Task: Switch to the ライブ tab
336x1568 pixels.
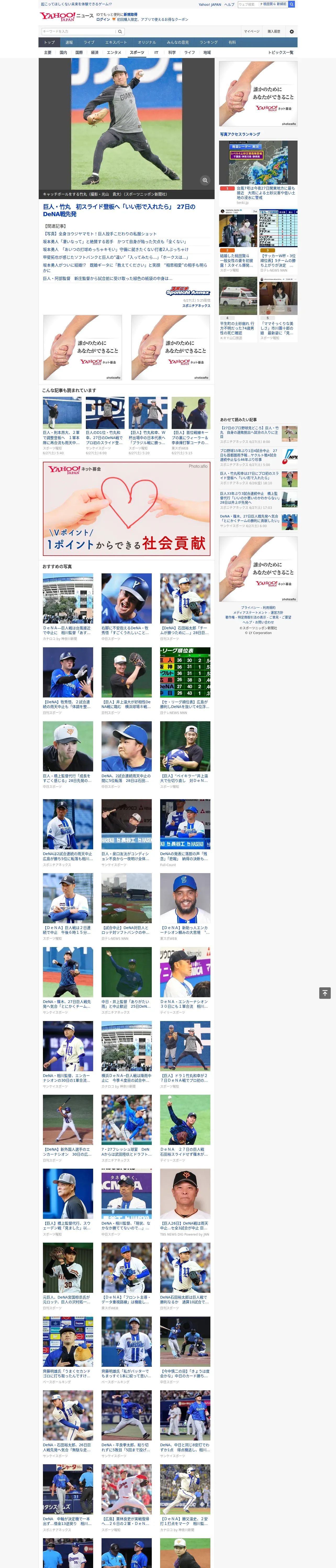Action: click(89, 42)
